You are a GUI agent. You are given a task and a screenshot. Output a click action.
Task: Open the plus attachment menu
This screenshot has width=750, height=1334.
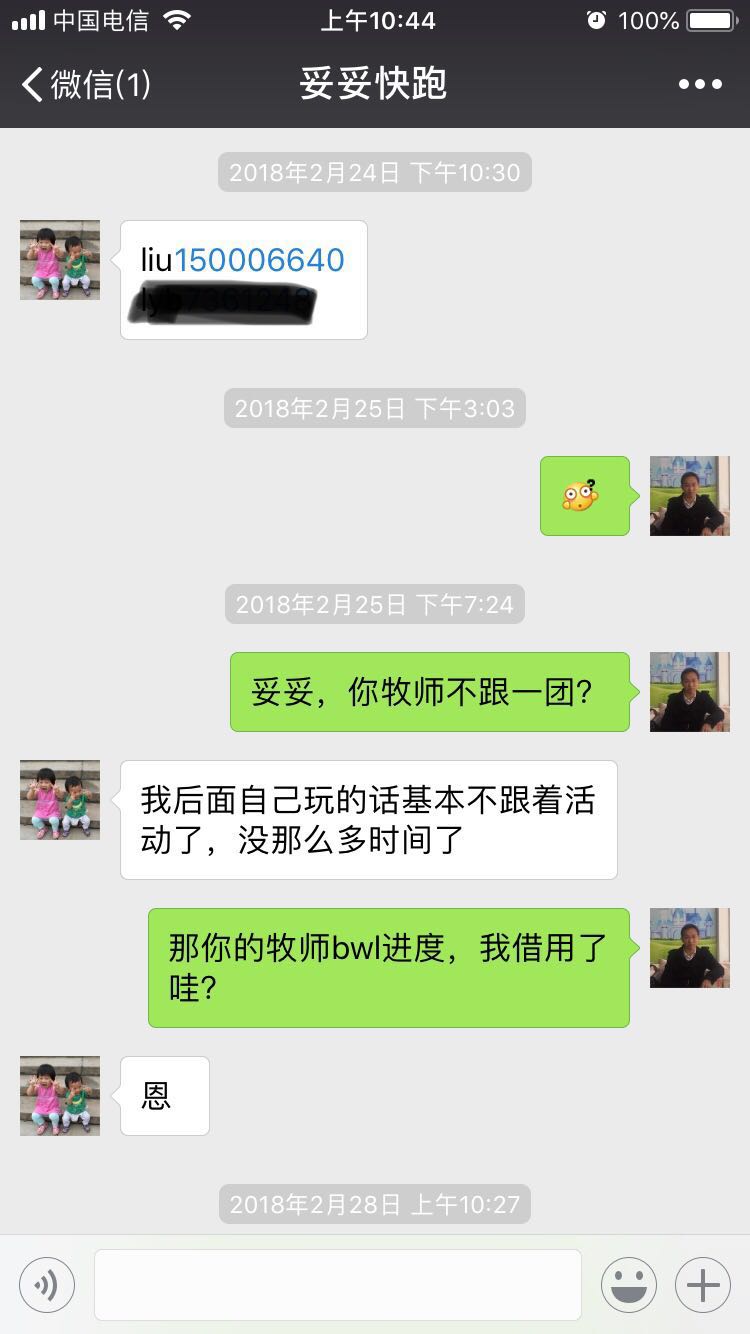point(703,1285)
